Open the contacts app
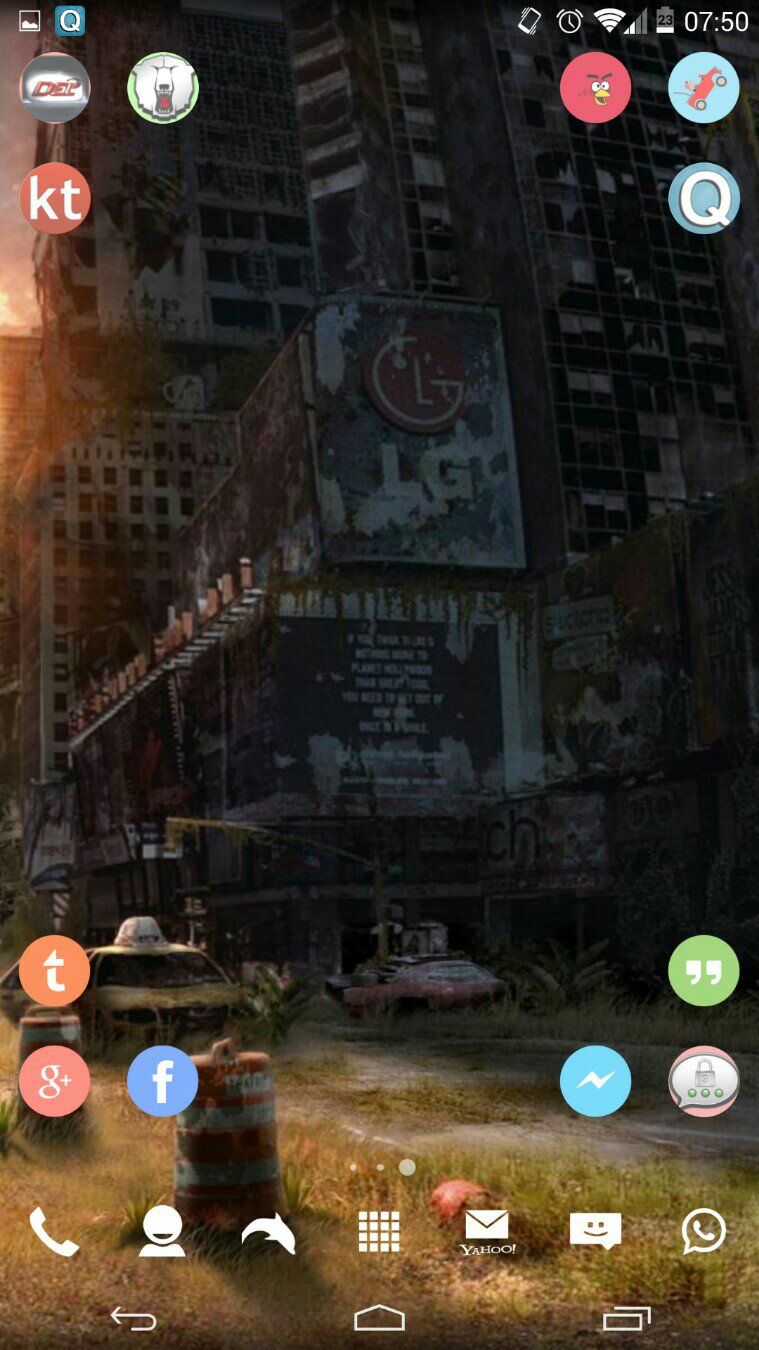This screenshot has height=1350, width=759. [x=162, y=1231]
